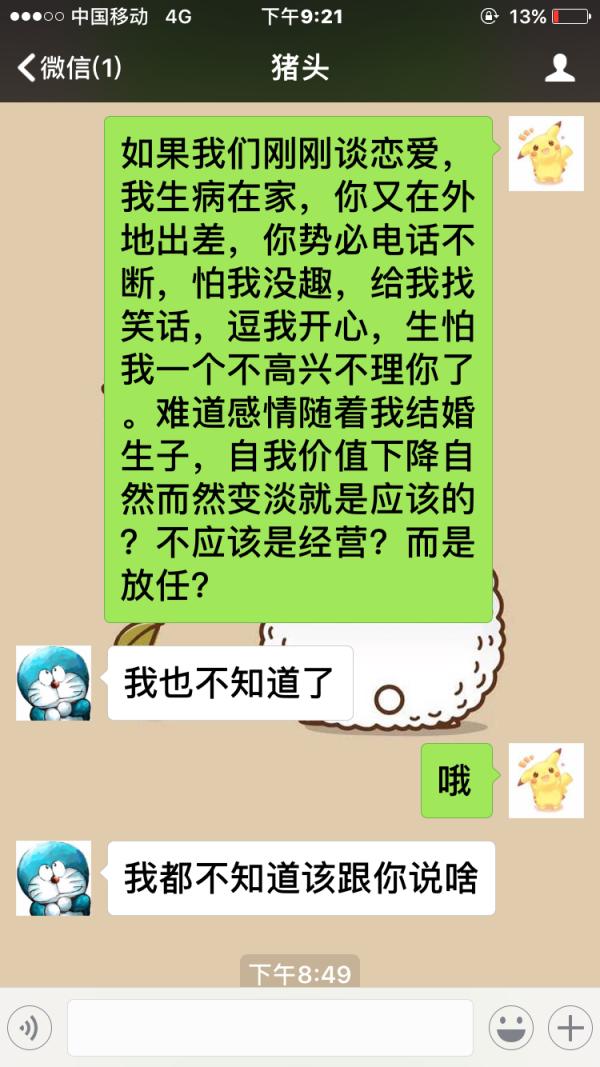Open Pikachu avatar beside the long green message
This screenshot has width=600, height=1067.
(x=546, y=153)
